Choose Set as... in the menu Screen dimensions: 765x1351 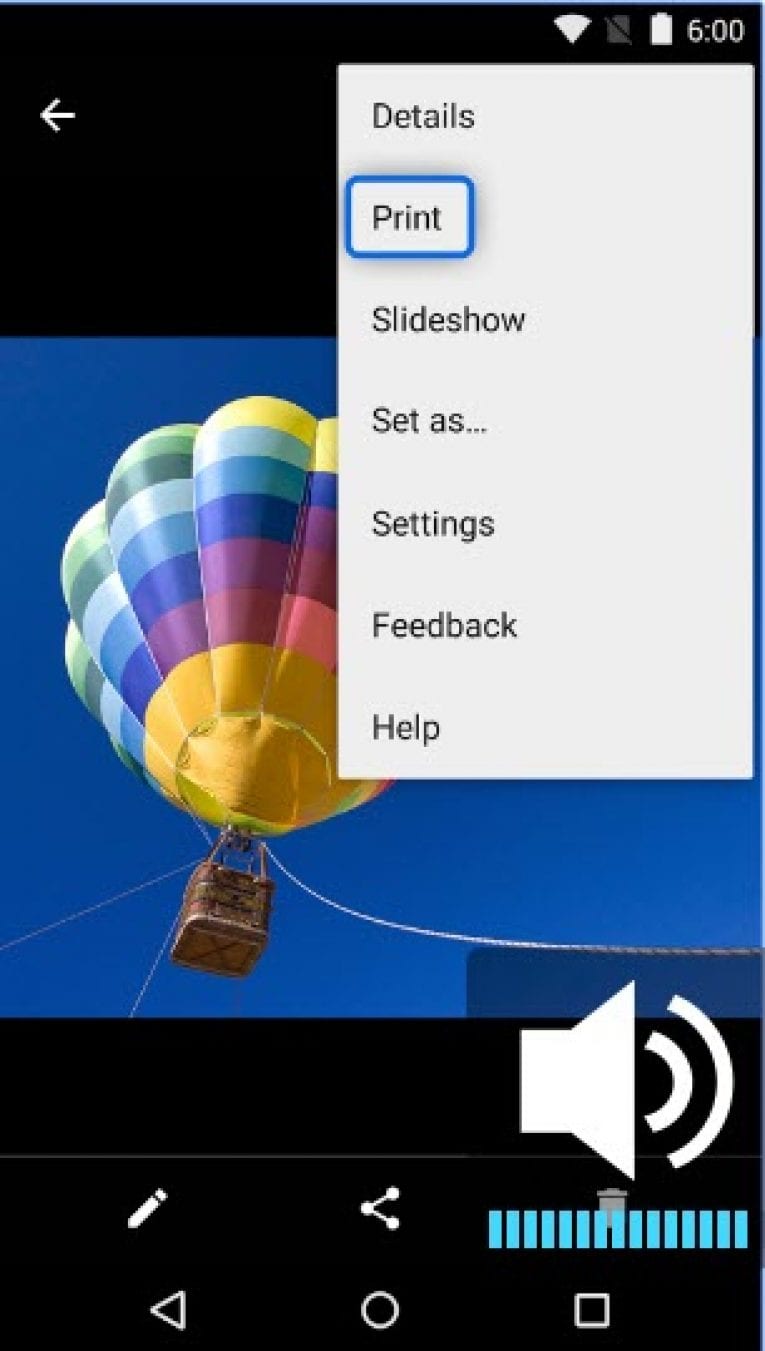[429, 421]
